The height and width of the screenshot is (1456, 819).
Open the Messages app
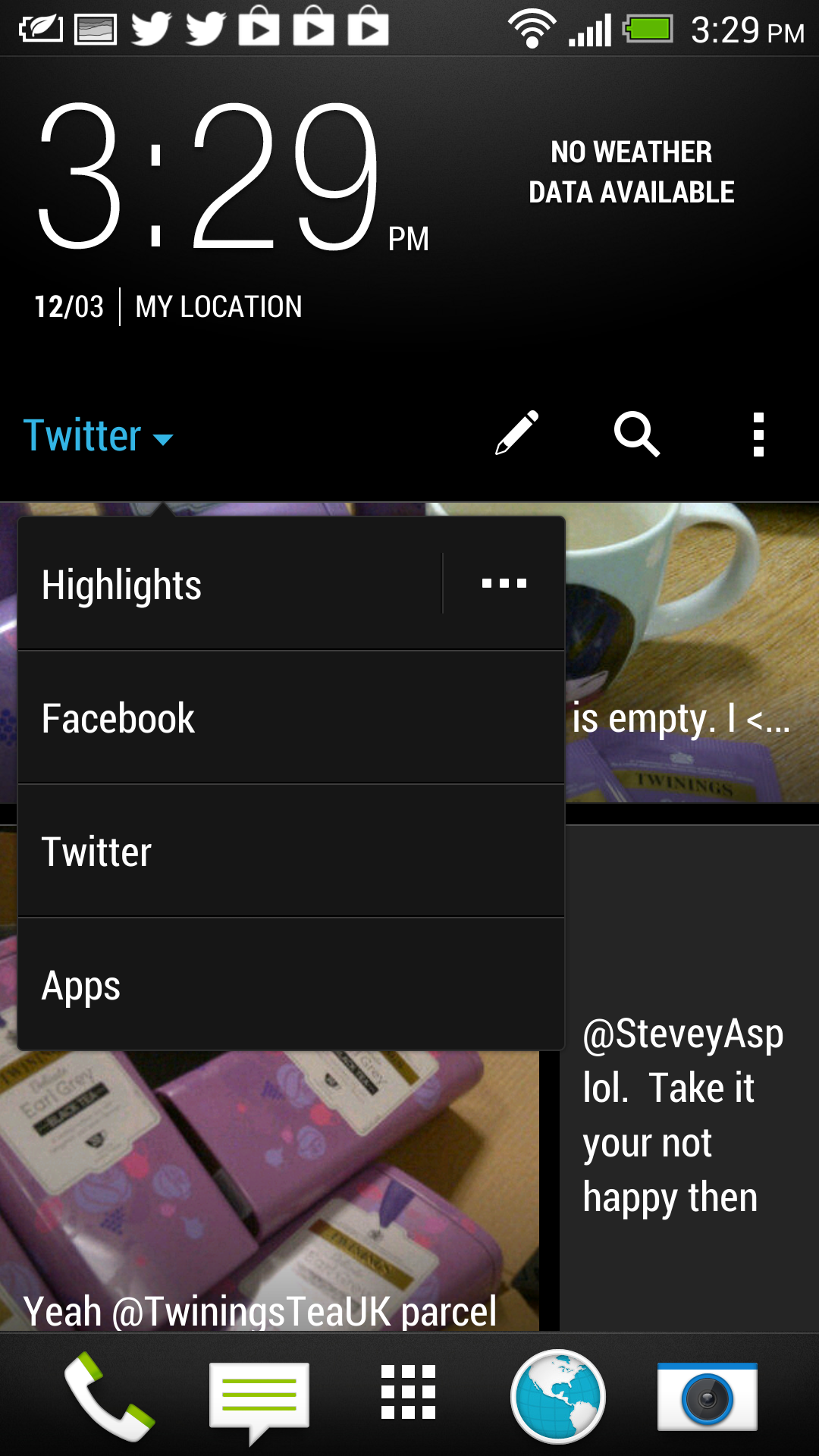coord(259,1399)
